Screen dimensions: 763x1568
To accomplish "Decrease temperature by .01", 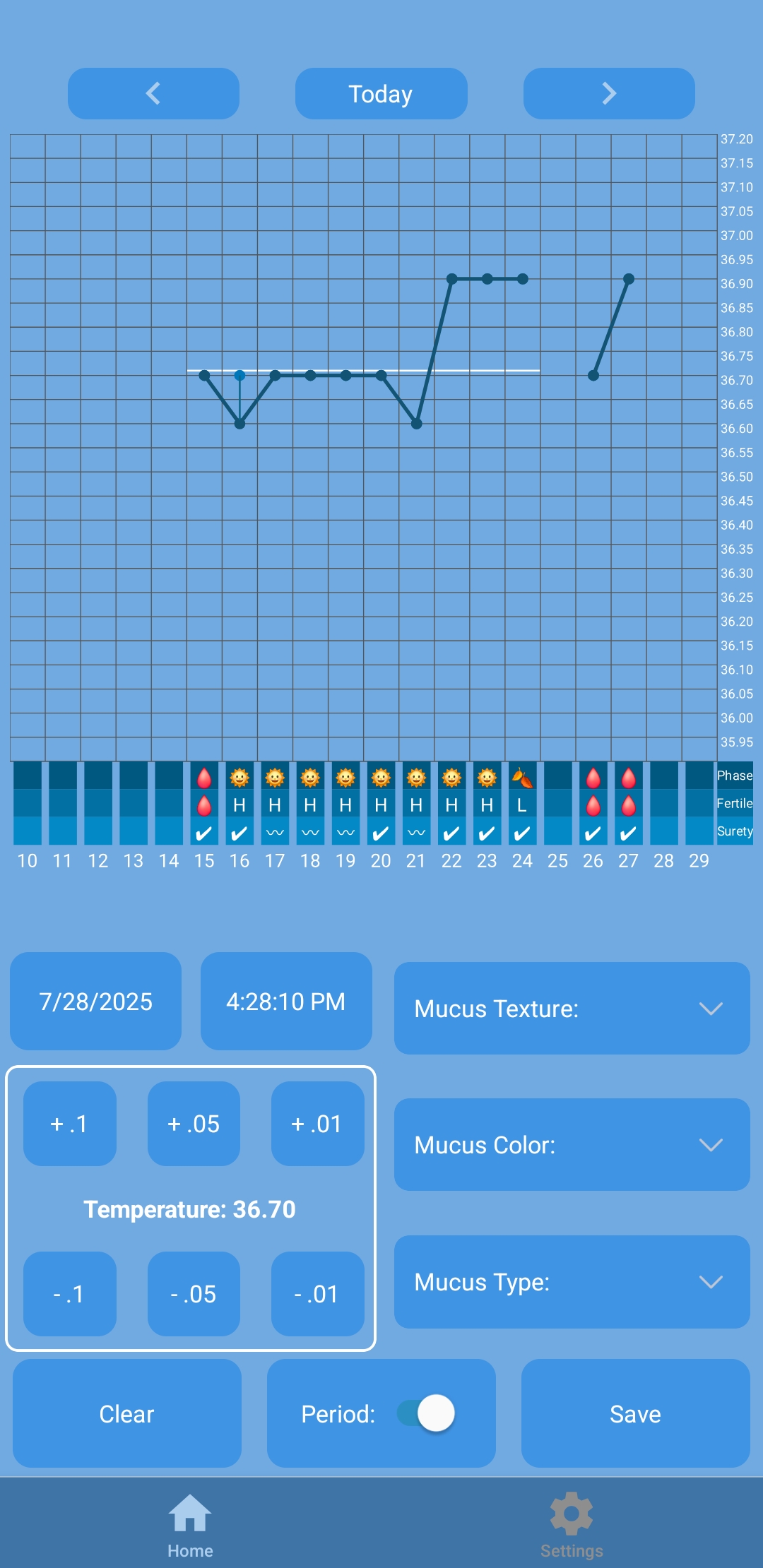I will (x=317, y=1293).
